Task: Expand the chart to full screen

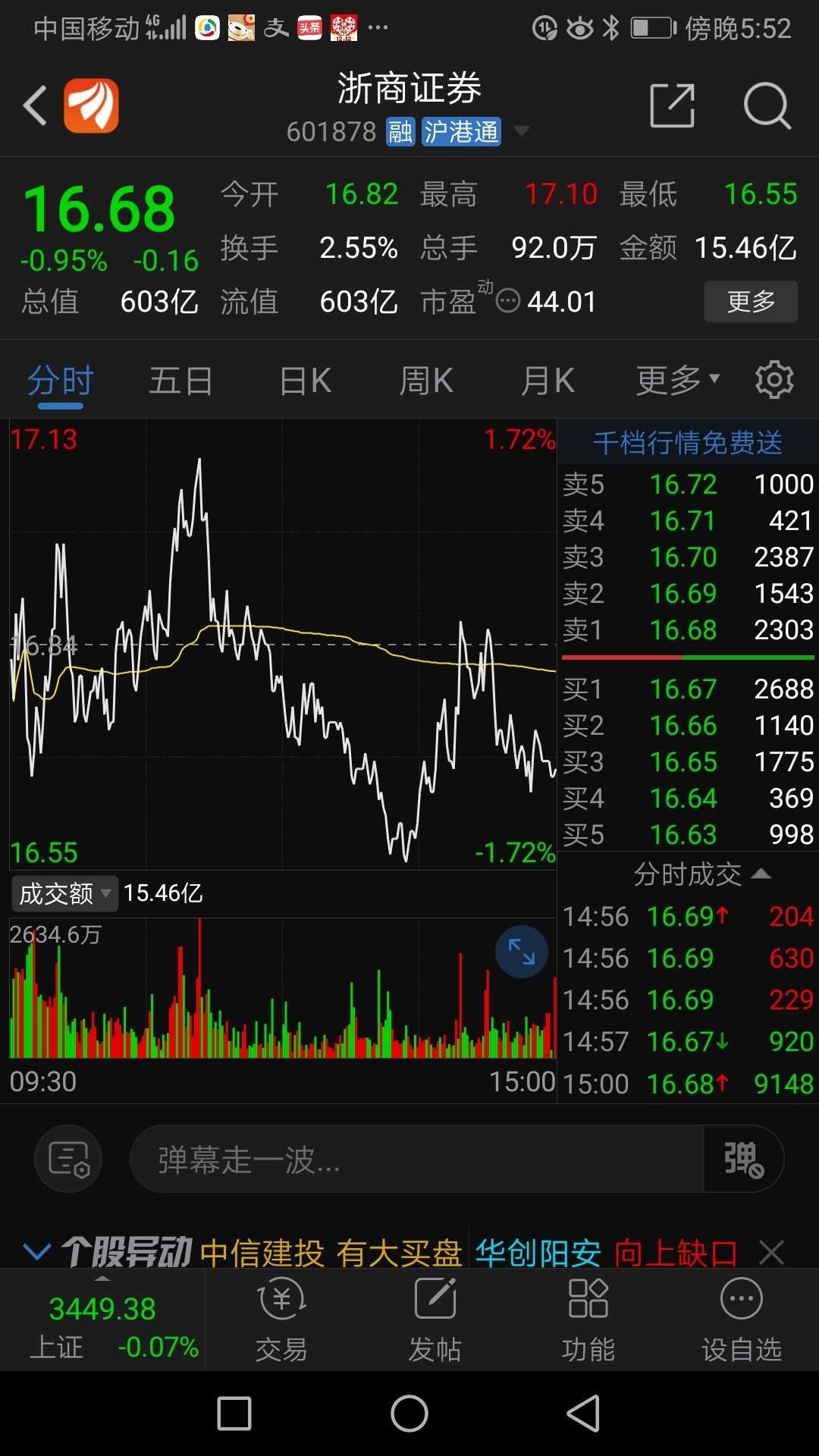Action: click(x=522, y=952)
